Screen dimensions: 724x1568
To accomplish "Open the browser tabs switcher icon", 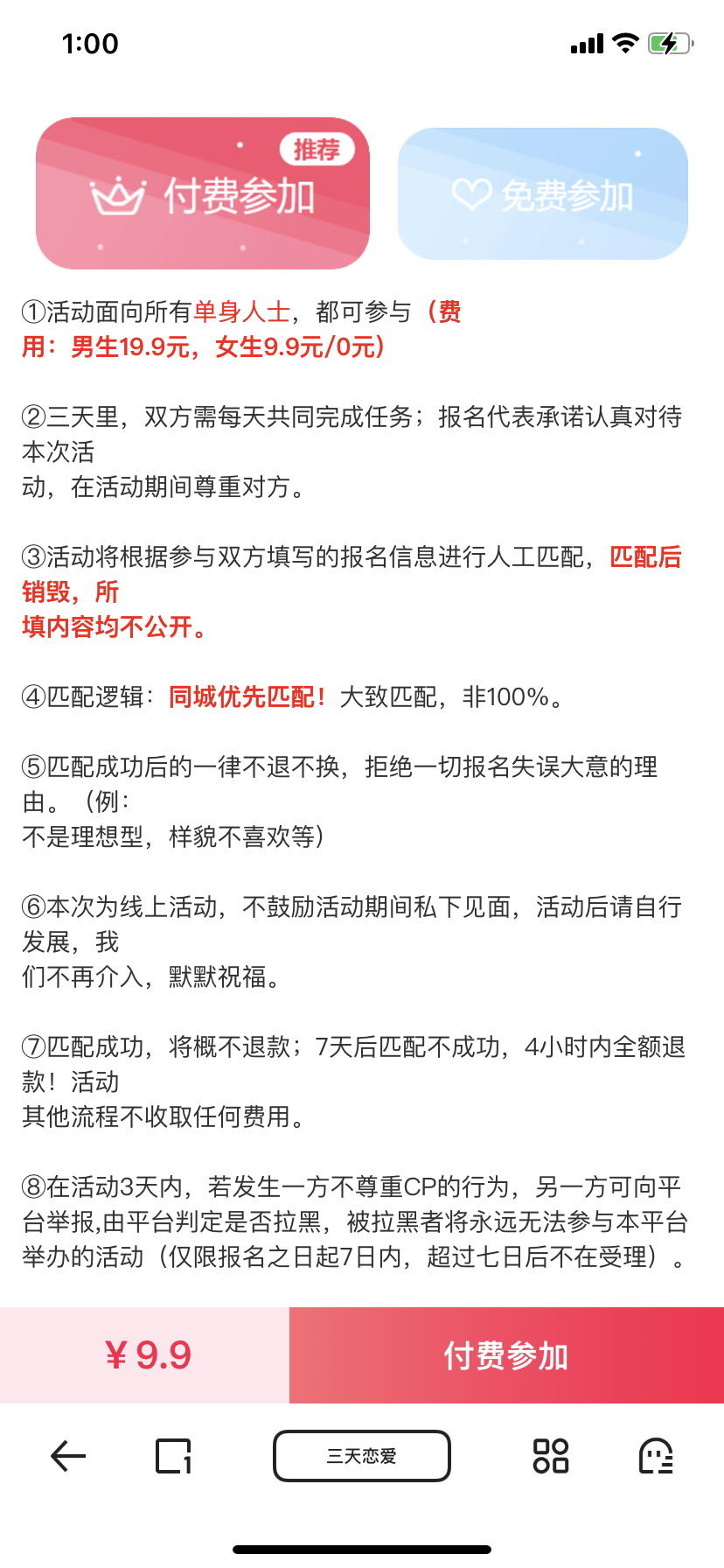I will pyautogui.click(x=173, y=1456).
